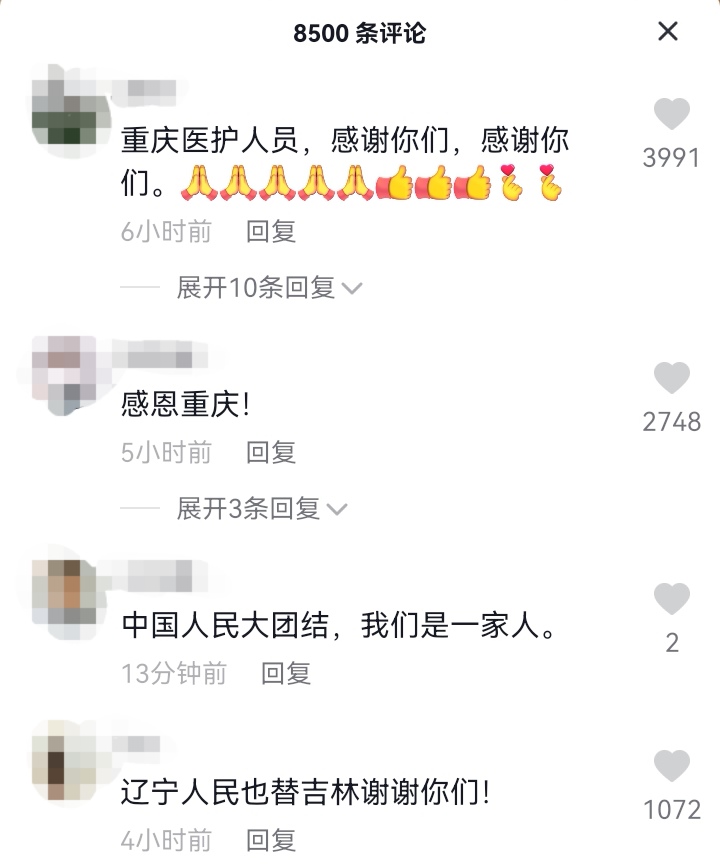Image resolution: width=720 pixels, height=864 pixels.
Task: Expand 展开3条回复 replies
Action: coord(262,509)
